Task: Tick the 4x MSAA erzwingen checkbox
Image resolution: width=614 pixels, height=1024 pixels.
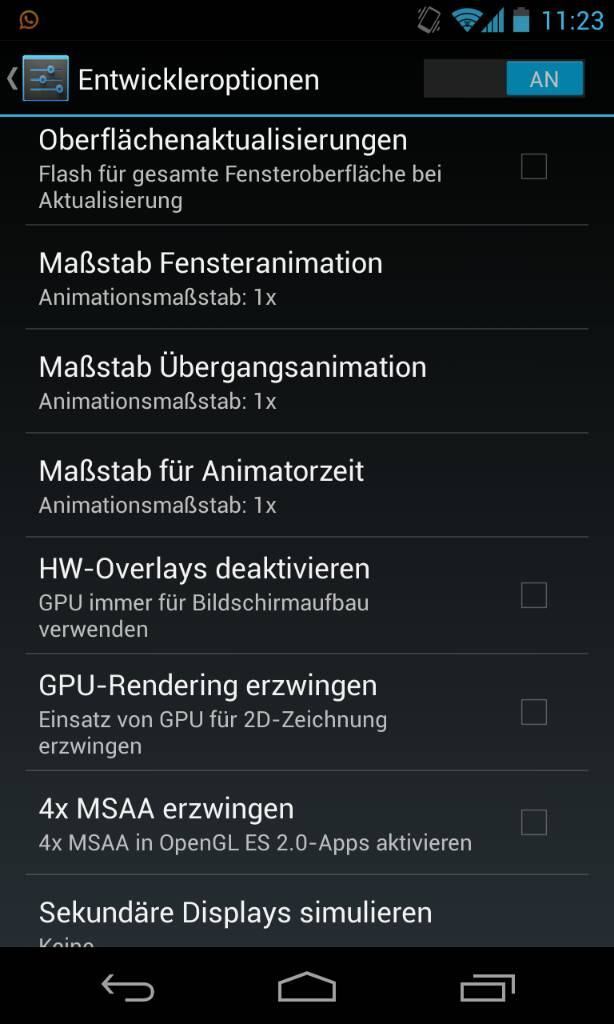Action: point(534,822)
